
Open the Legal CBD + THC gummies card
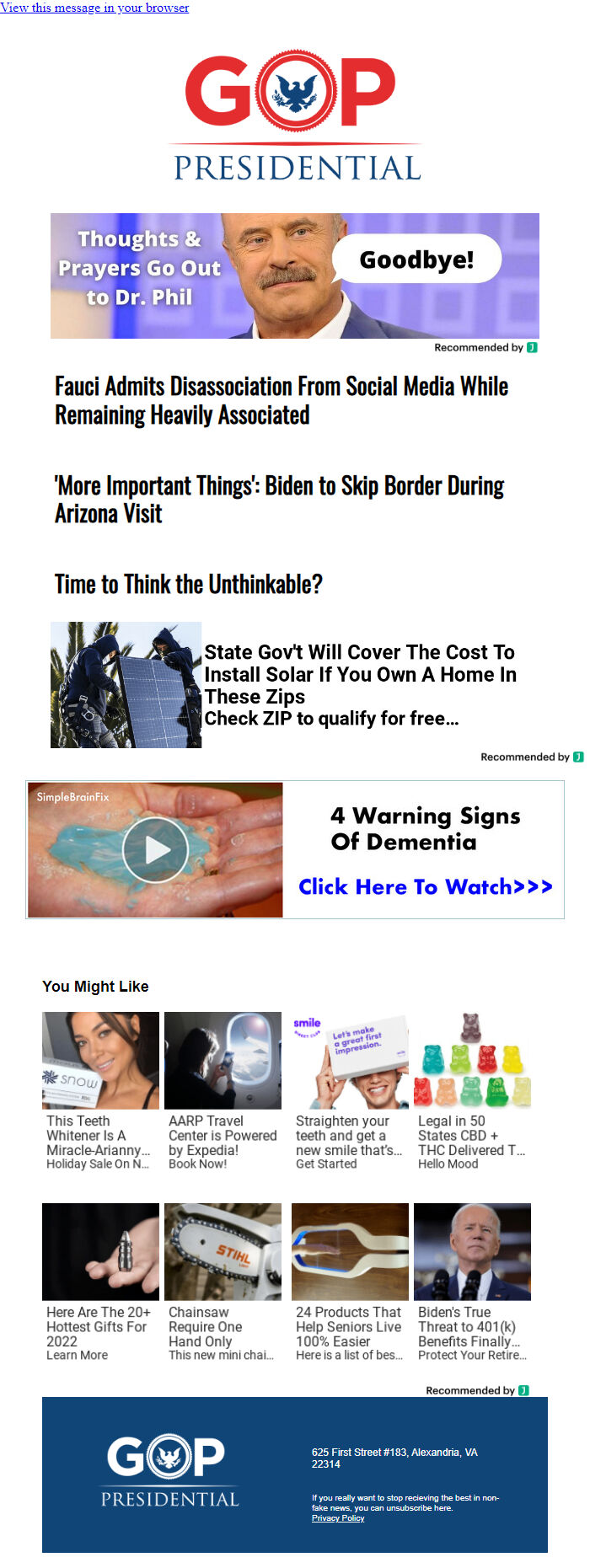point(472,1091)
